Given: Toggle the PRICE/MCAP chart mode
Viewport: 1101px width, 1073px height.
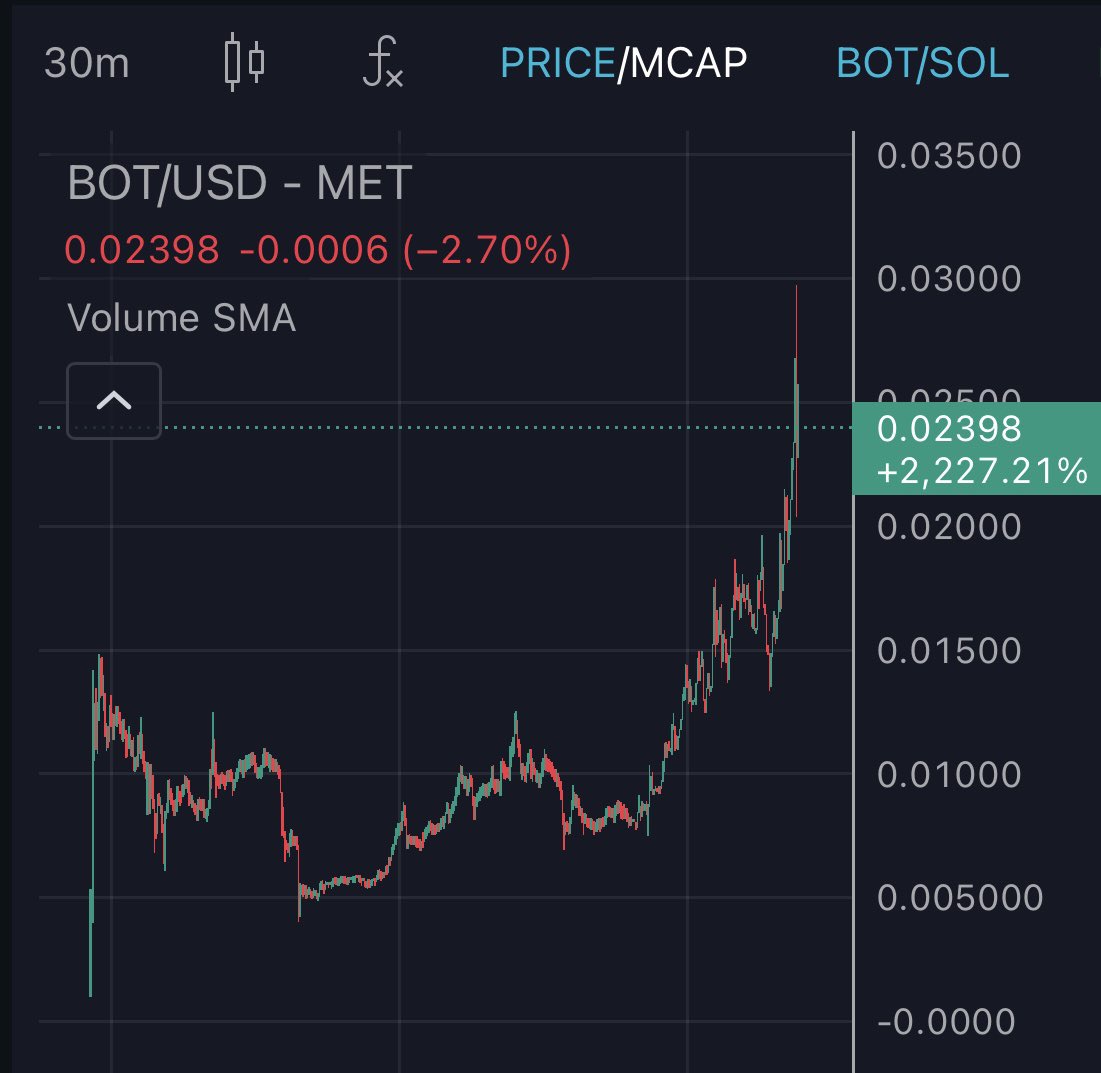Looking at the screenshot, I should tap(623, 64).
